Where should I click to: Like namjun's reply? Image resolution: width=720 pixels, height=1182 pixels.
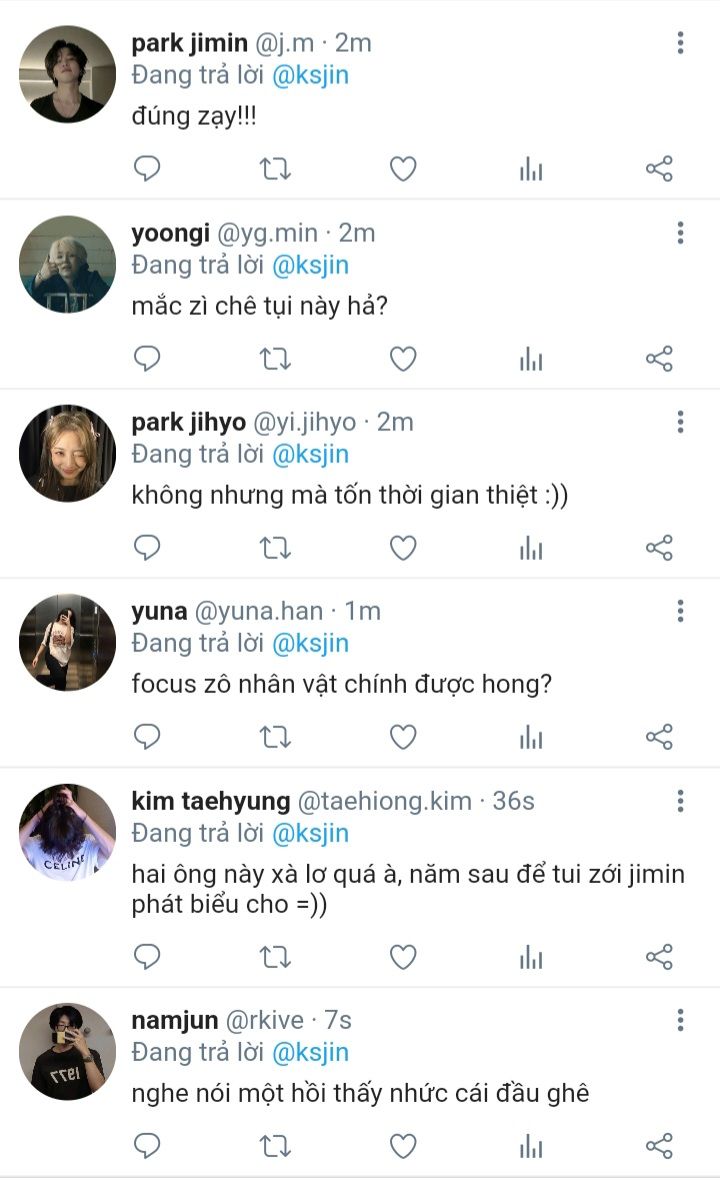pyautogui.click(x=402, y=1146)
